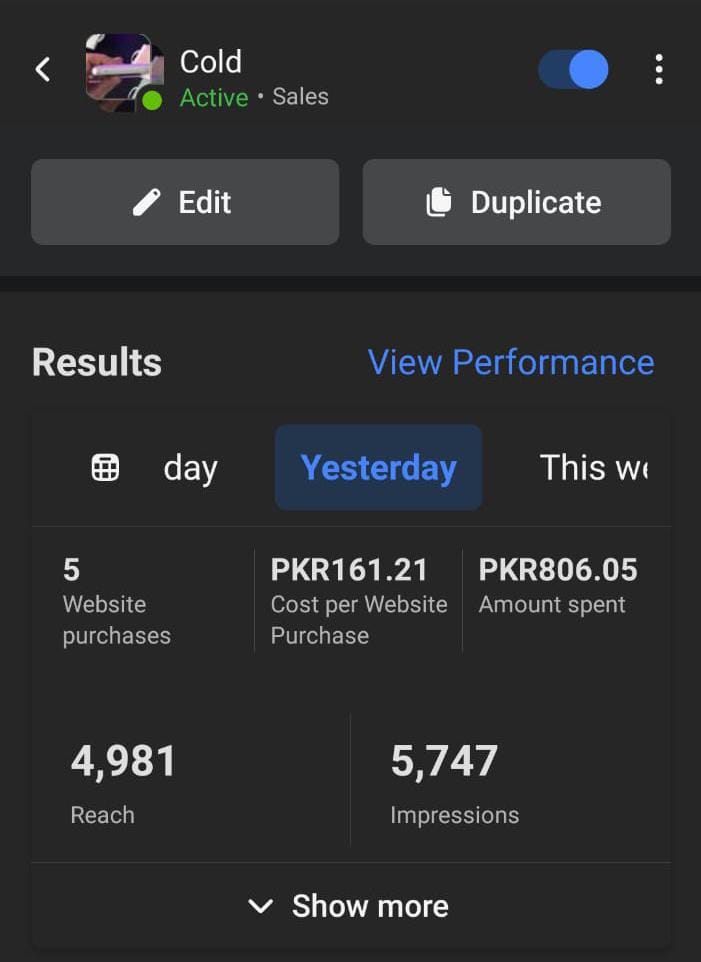Open the View Performance link
The width and height of the screenshot is (701, 962).
[x=511, y=362]
